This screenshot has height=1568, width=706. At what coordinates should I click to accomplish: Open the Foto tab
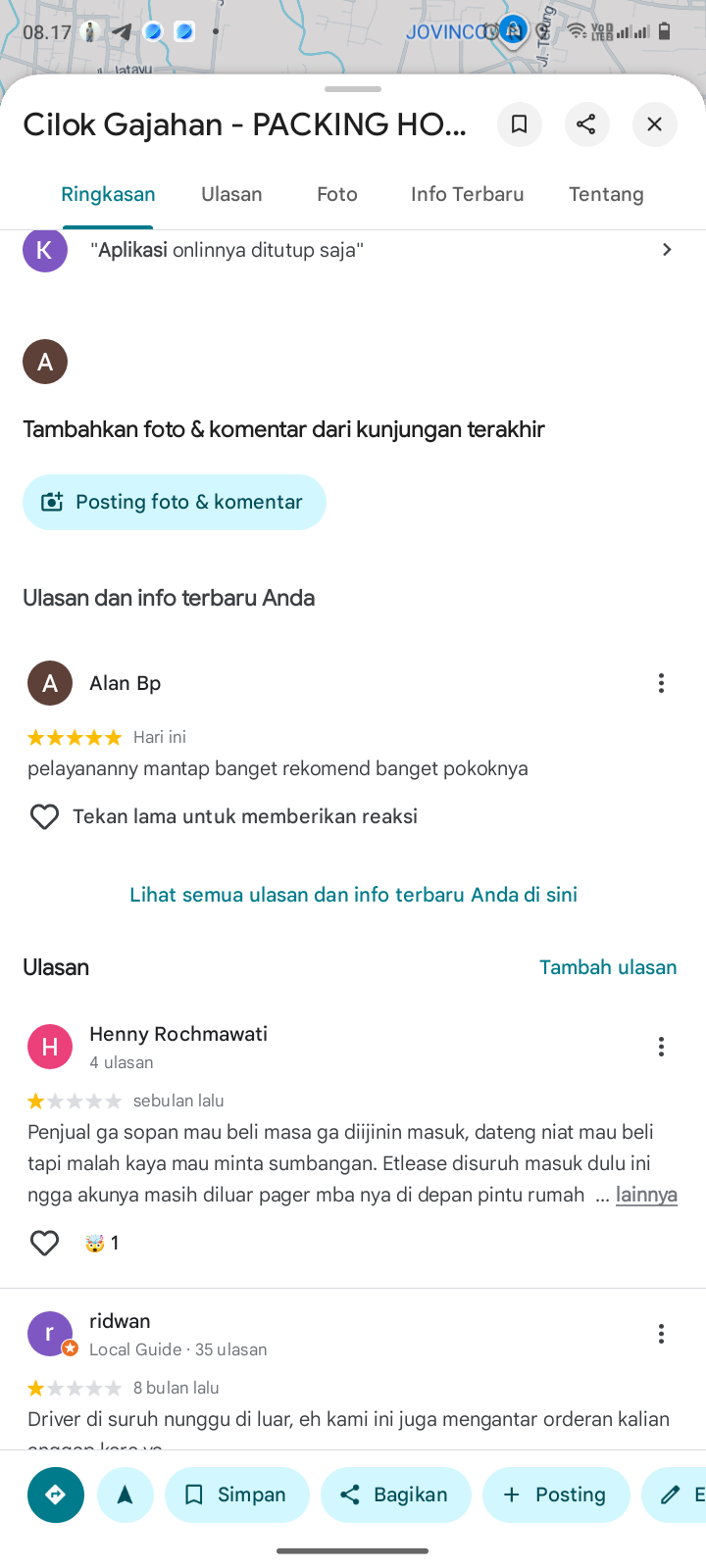pos(336,194)
